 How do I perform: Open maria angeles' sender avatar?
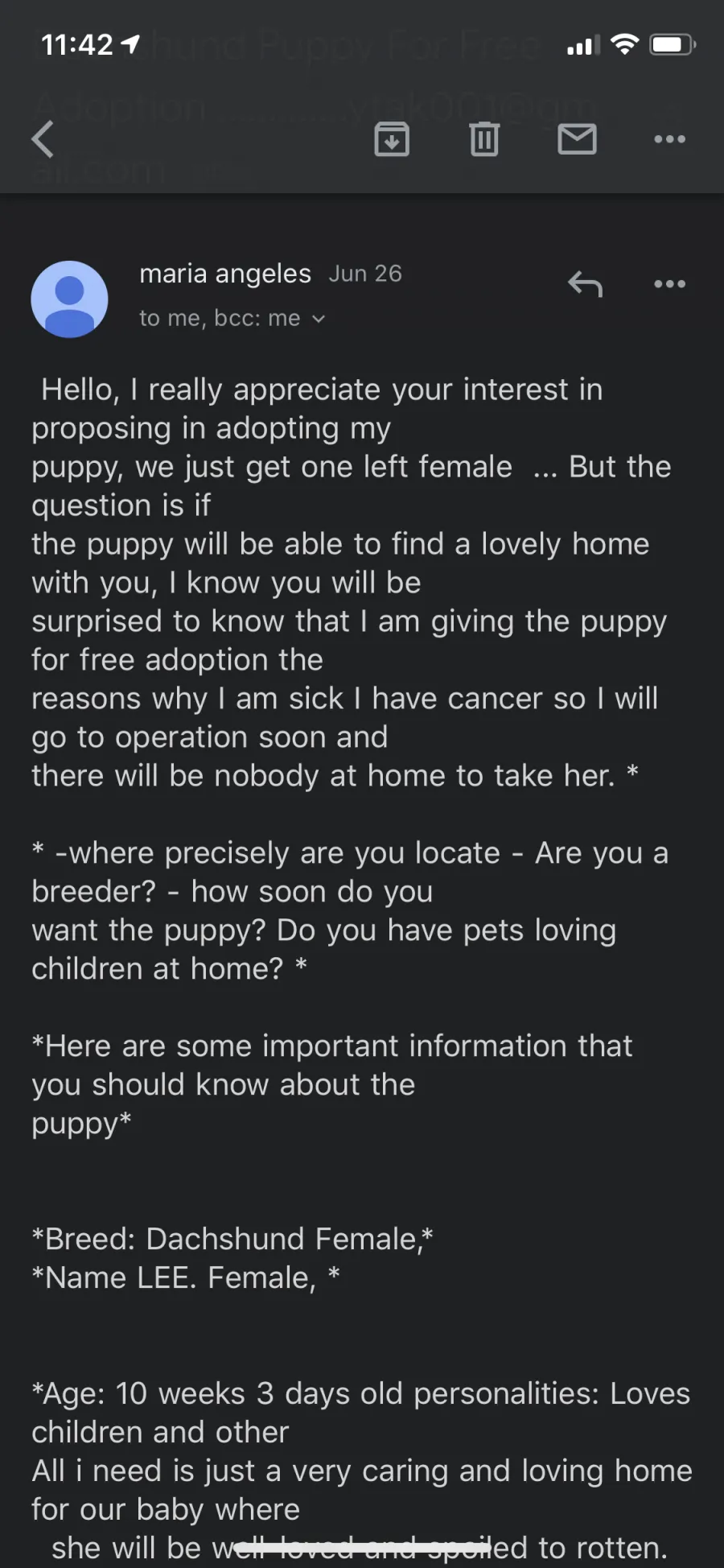point(69,299)
